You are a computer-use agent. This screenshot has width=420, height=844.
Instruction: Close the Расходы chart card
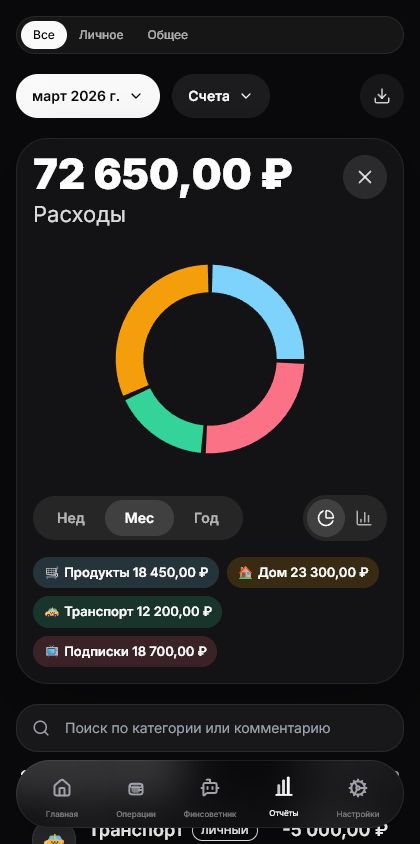coord(365,177)
